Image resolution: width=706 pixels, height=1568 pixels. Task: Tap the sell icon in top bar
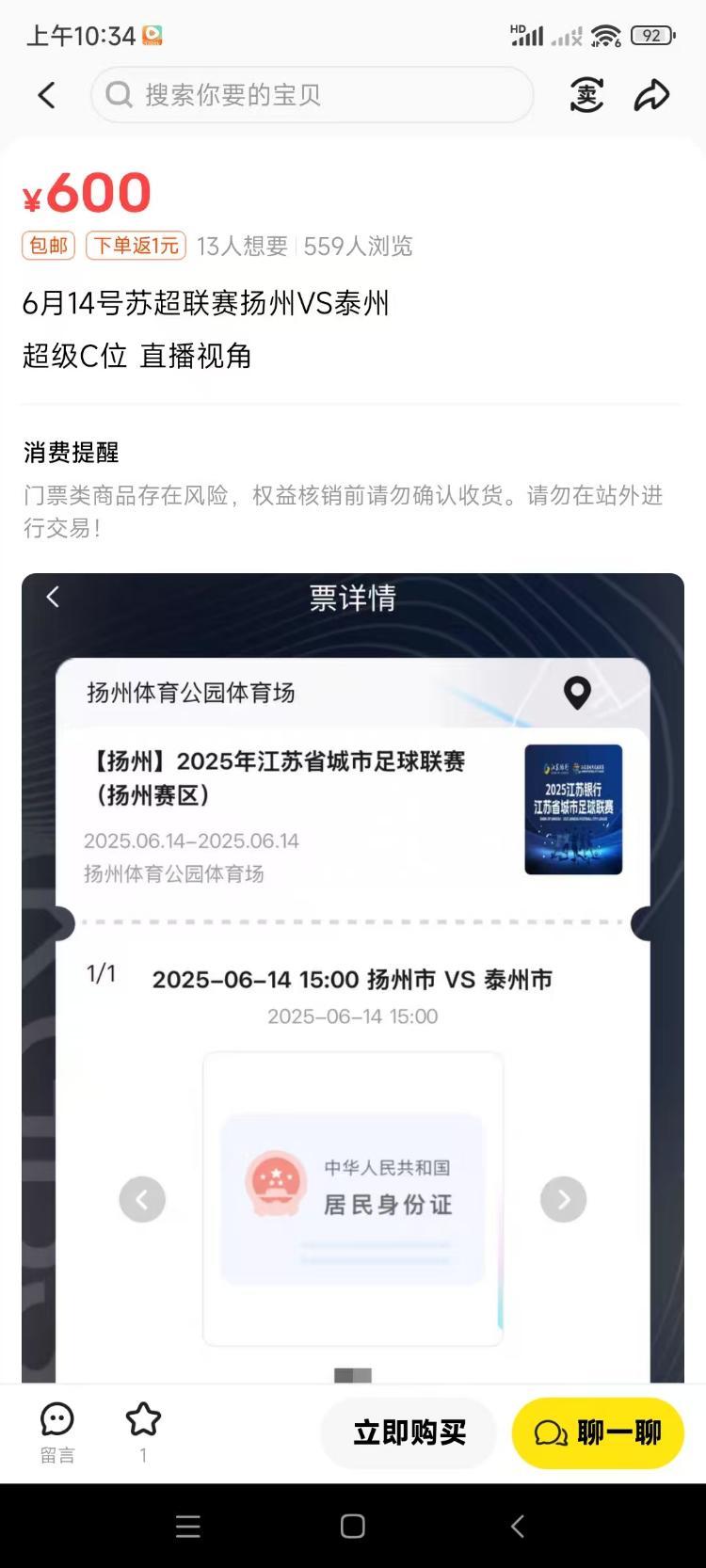coord(586,95)
